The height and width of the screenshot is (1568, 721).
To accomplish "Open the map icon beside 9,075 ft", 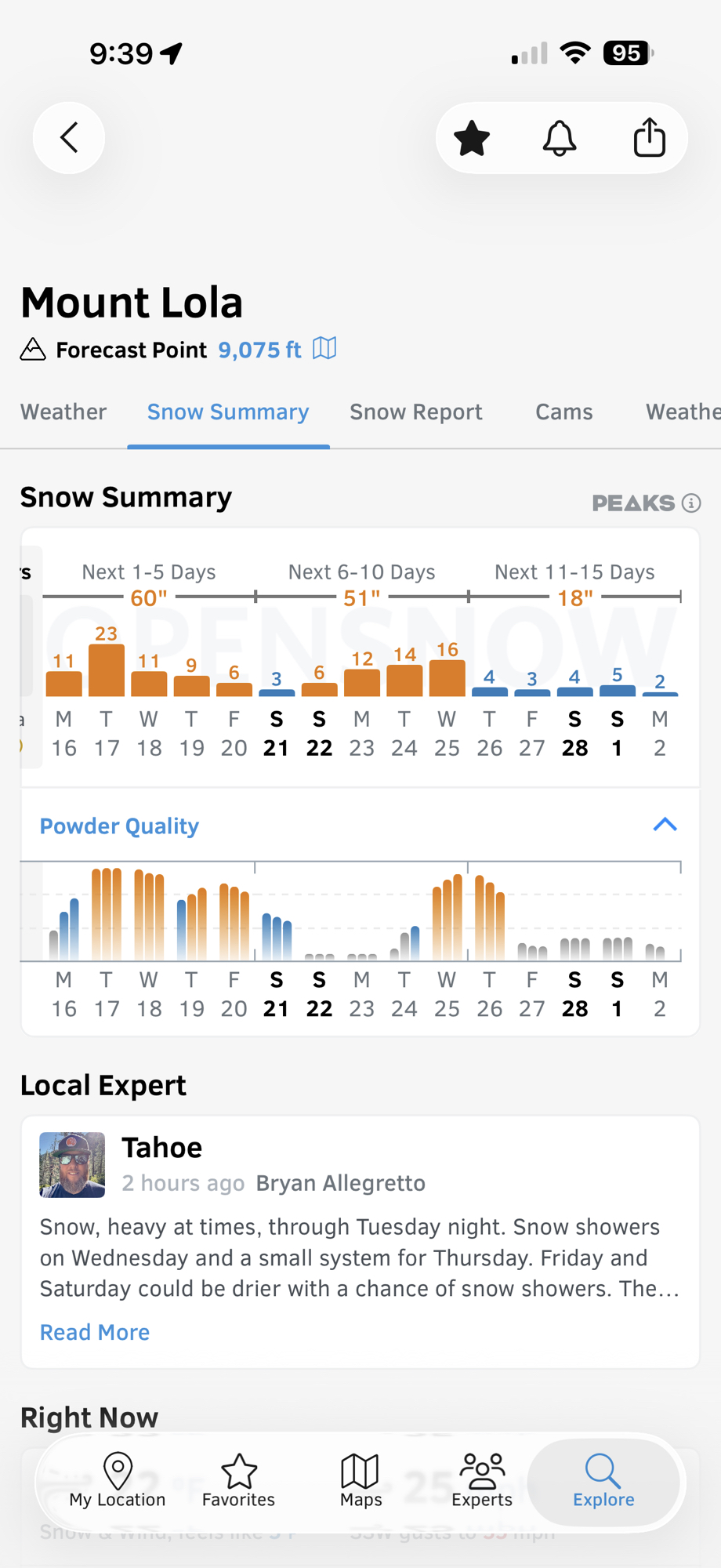I will (x=324, y=348).
